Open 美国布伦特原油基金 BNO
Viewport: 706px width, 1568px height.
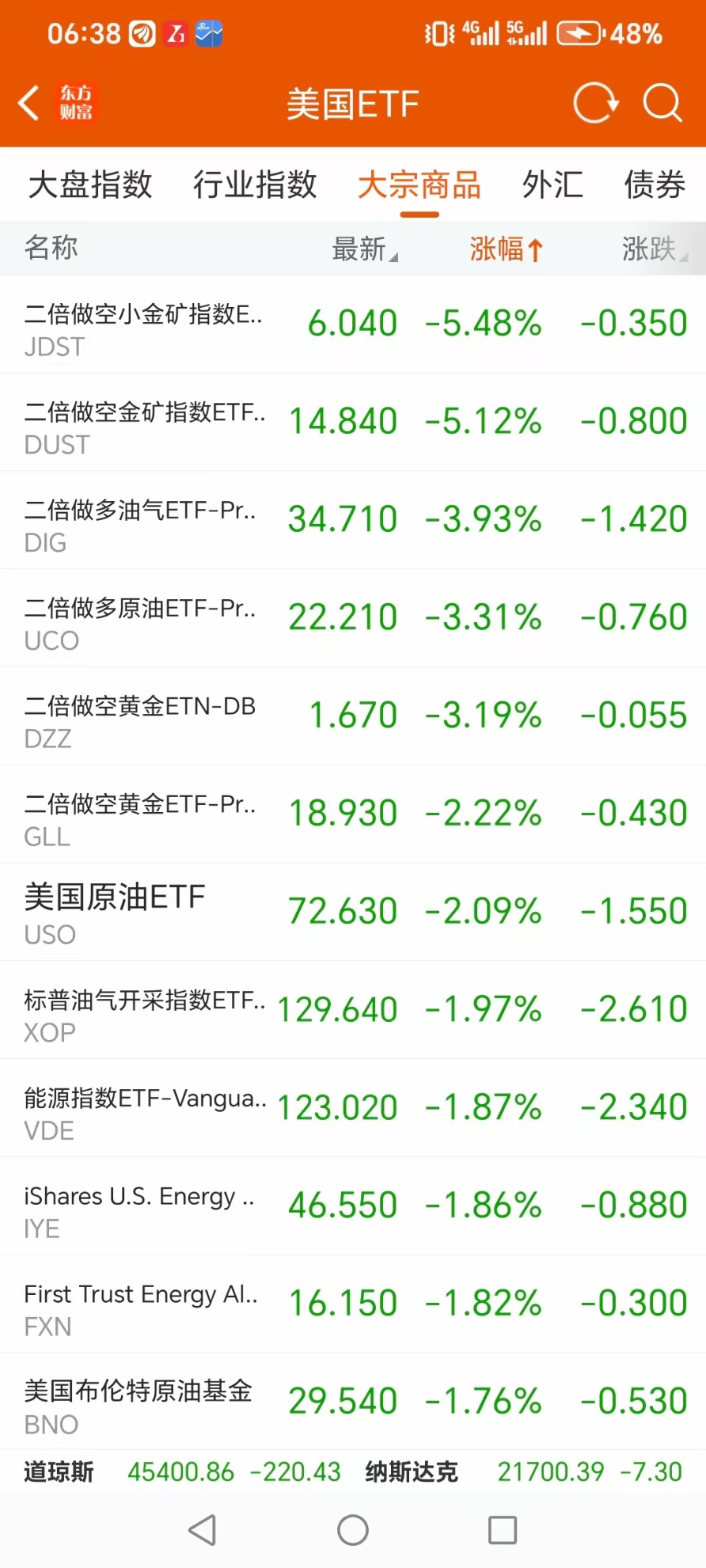[353, 1403]
